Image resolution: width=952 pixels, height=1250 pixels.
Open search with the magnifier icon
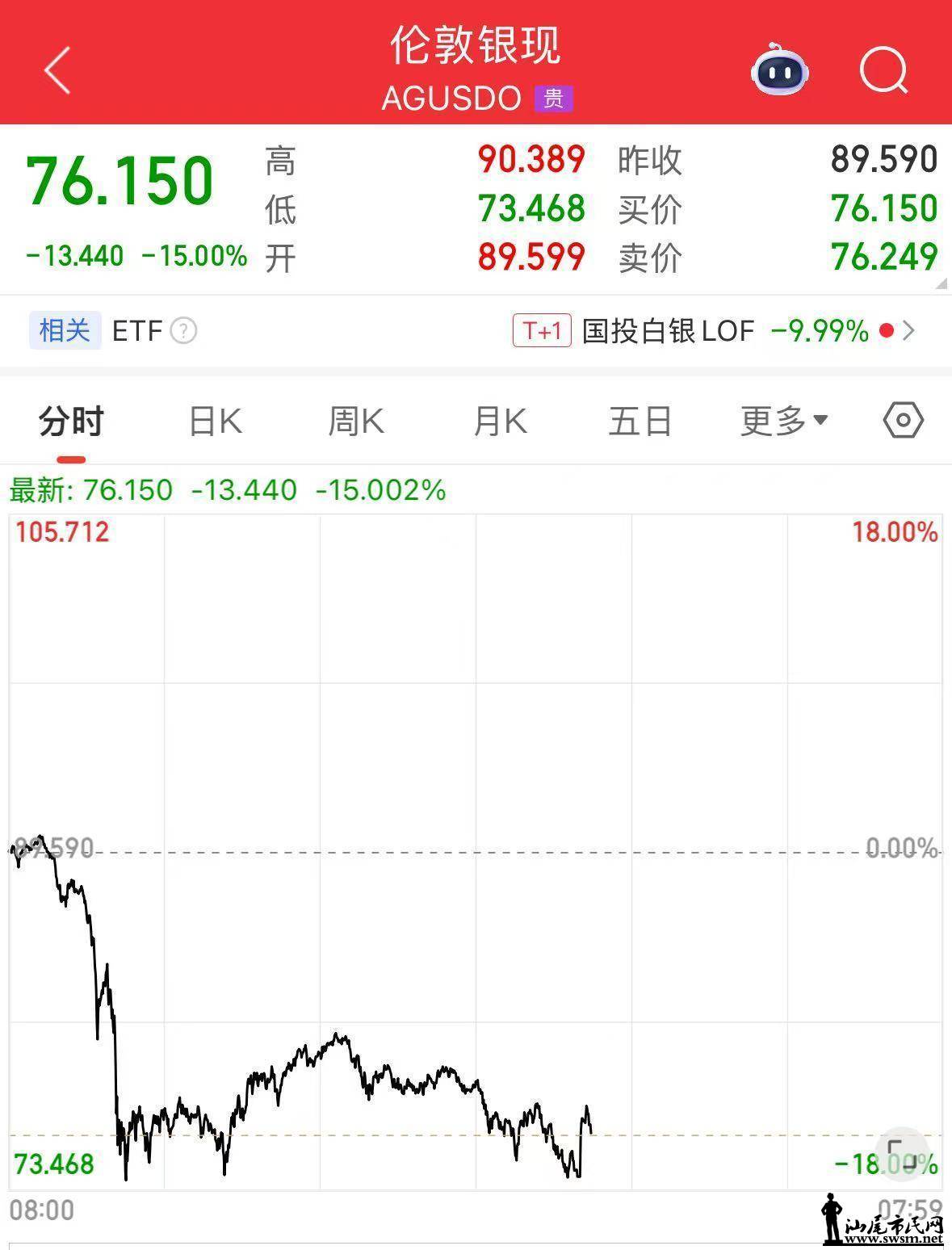coord(883,70)
